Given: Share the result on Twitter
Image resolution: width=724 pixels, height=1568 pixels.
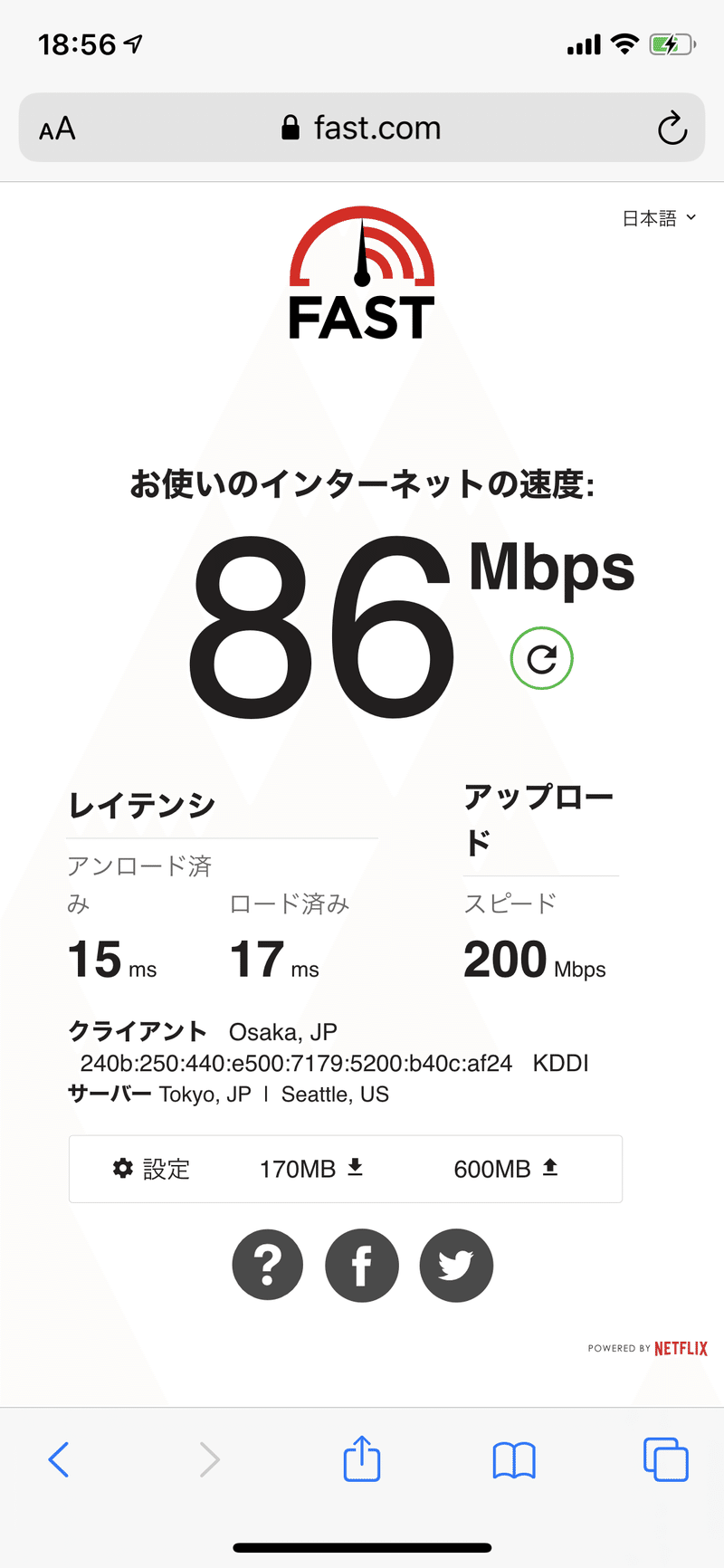Looking at the screenshot, I should coord(456,1265).
